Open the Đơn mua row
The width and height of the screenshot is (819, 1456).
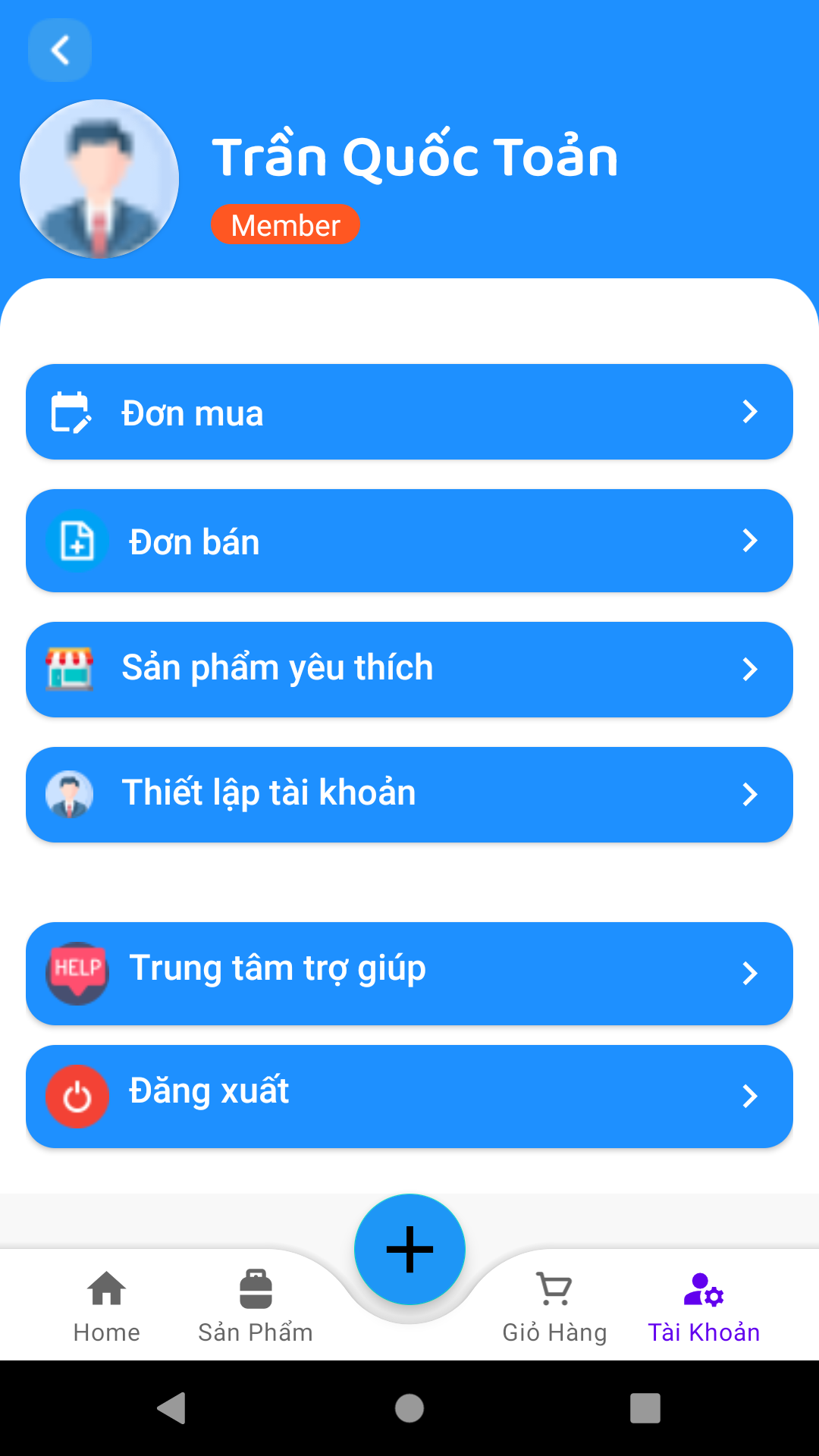409,412
